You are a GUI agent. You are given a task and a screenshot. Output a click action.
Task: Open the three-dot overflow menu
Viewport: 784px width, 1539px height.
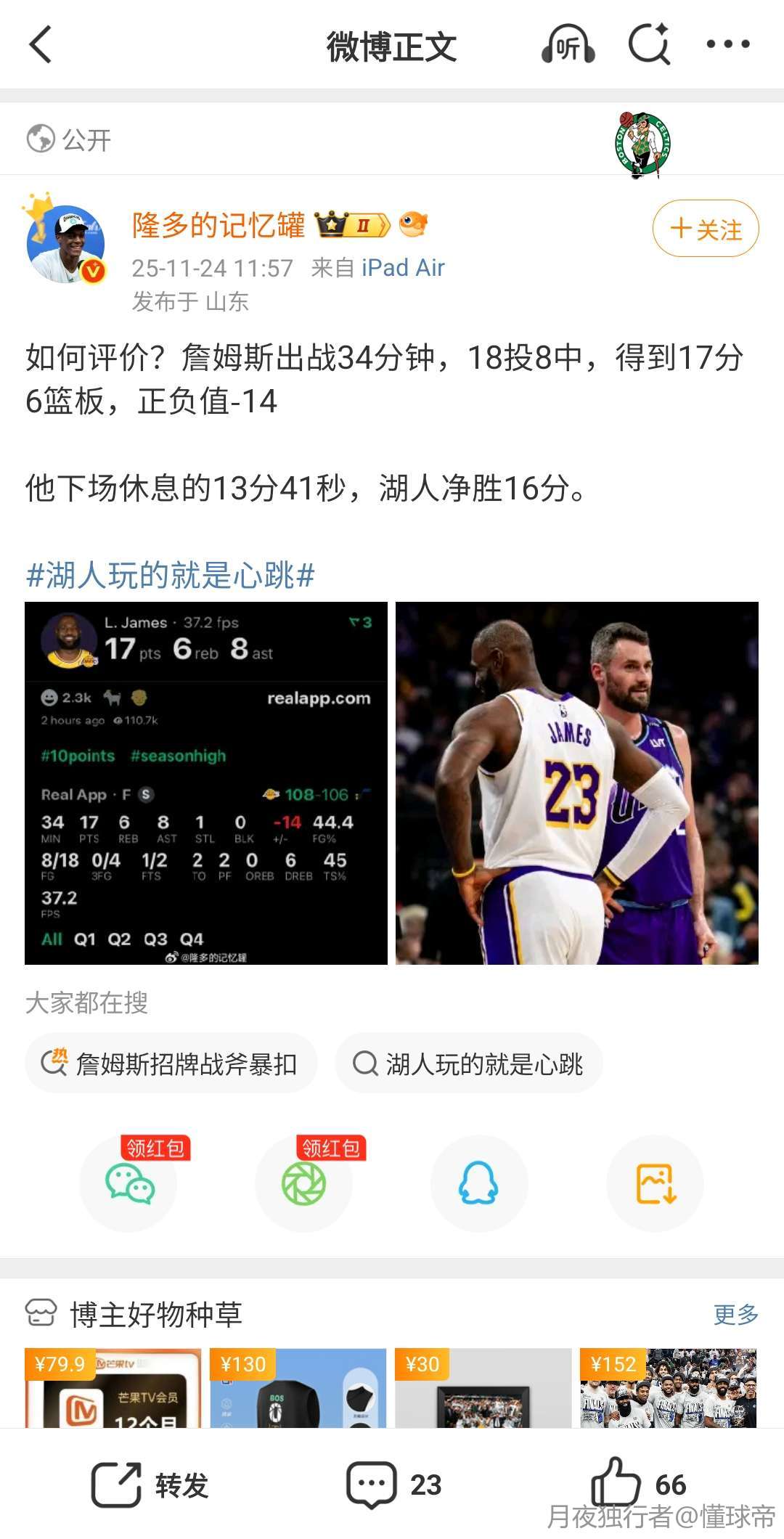click(728, 45)
